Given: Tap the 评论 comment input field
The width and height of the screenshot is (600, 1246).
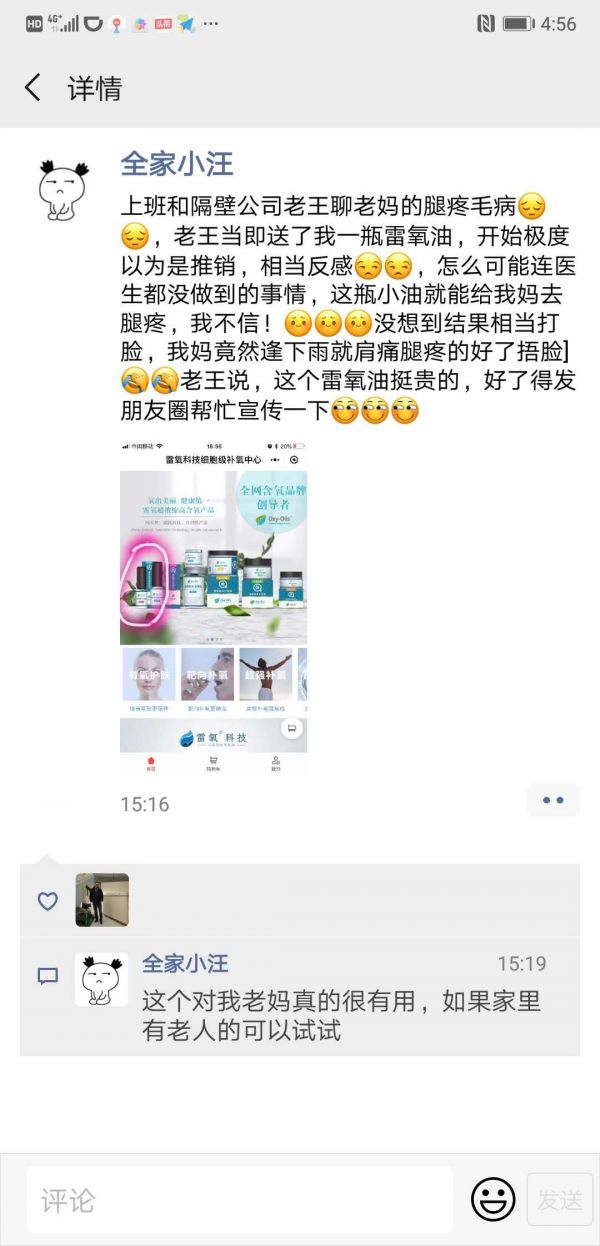Looking at the screenshot, I should coord(240,1199).
